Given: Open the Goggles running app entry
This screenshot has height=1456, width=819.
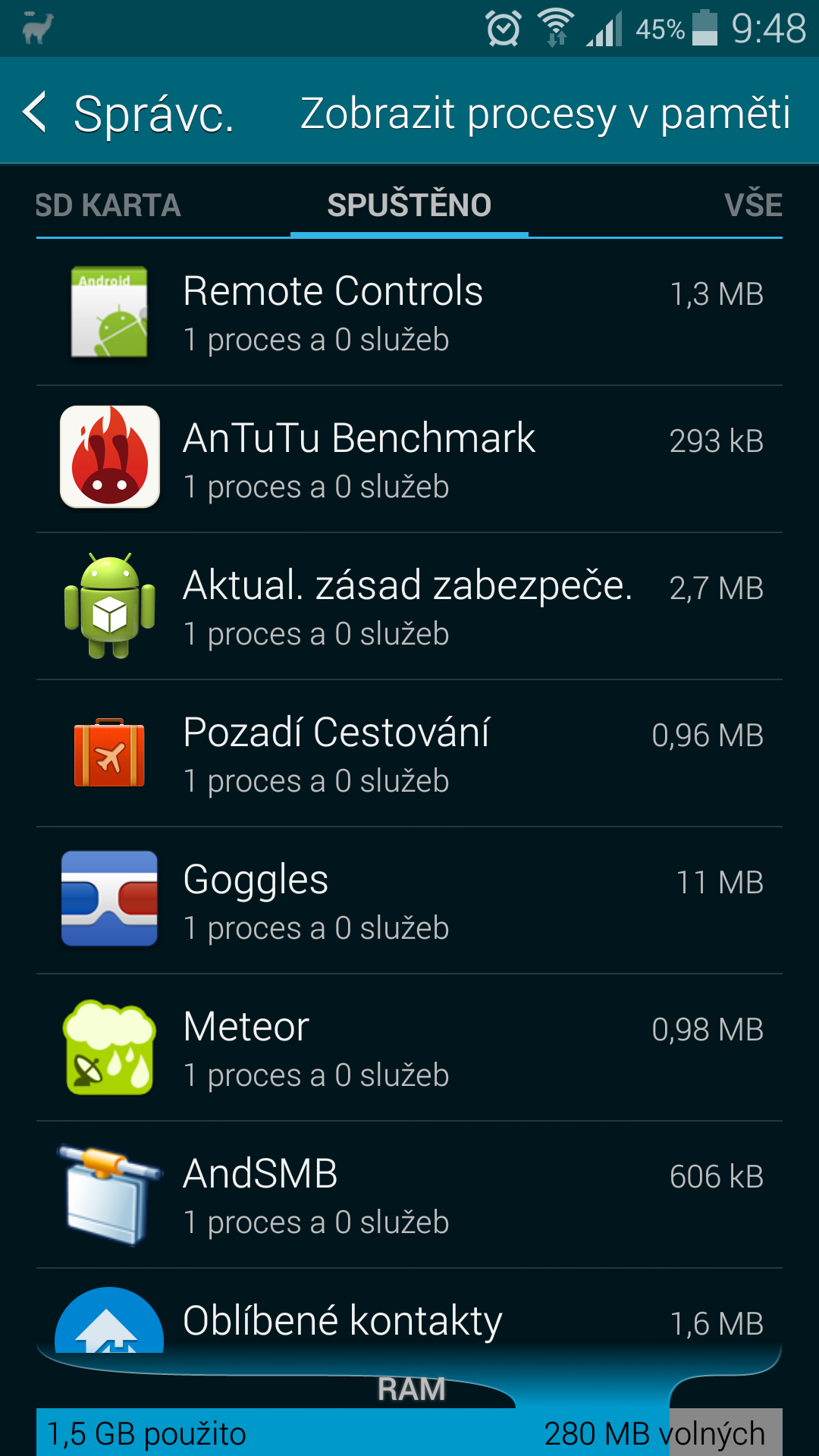Looking at the screenshot, I should point(409,901).
